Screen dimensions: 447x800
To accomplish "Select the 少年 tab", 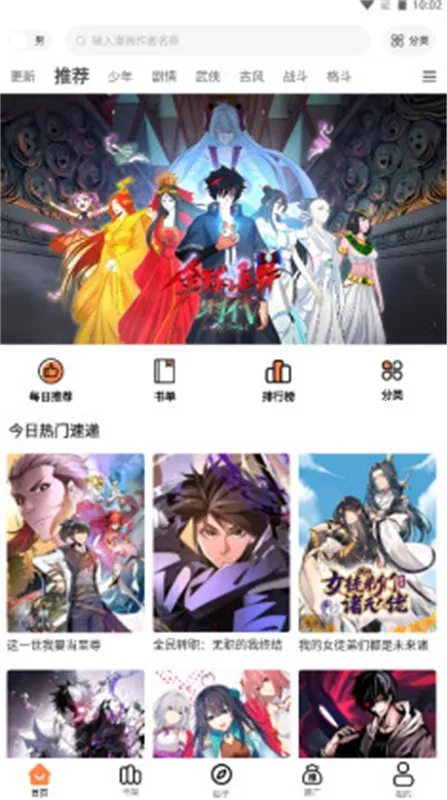I will pyautogui.click(x=120, y=77).
